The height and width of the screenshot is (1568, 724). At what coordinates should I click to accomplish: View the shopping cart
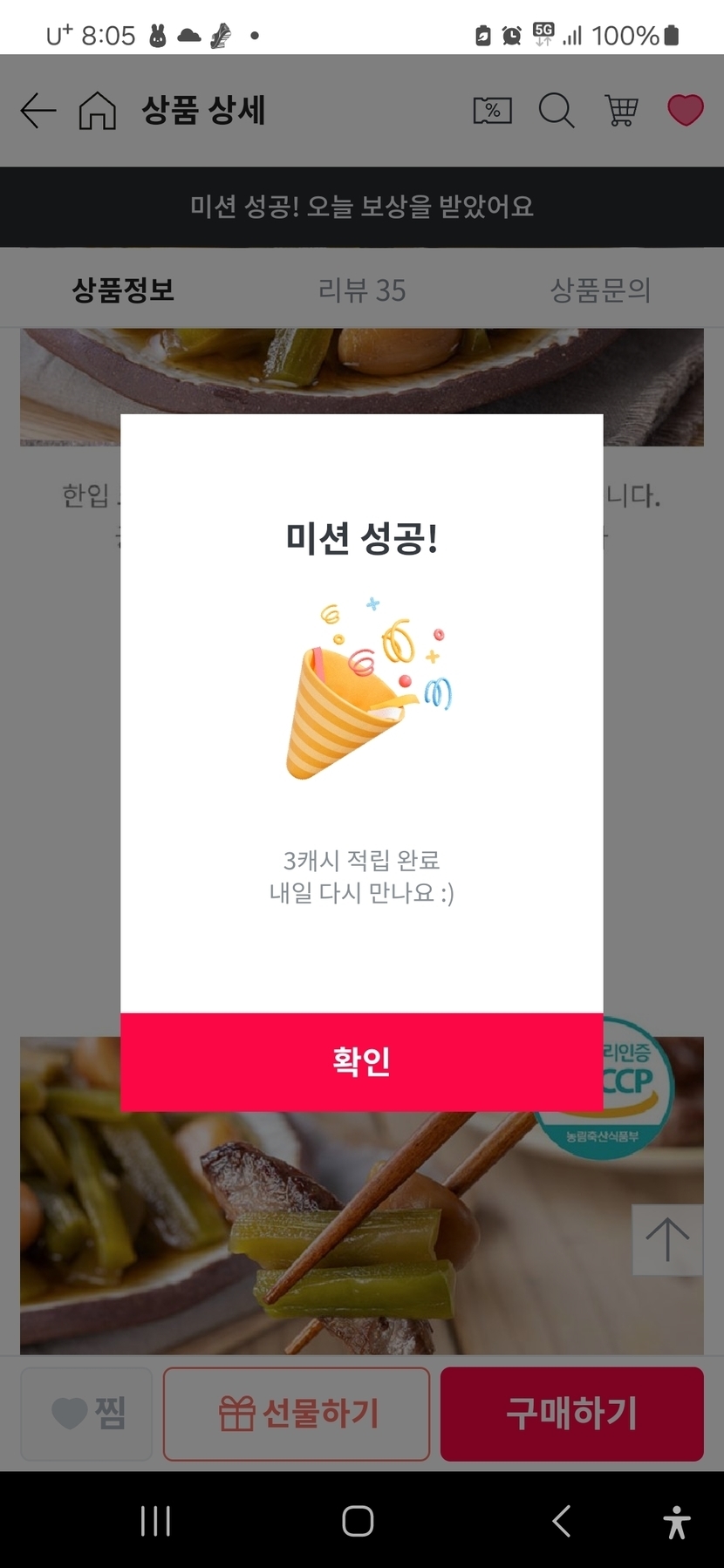click(621, 111)
